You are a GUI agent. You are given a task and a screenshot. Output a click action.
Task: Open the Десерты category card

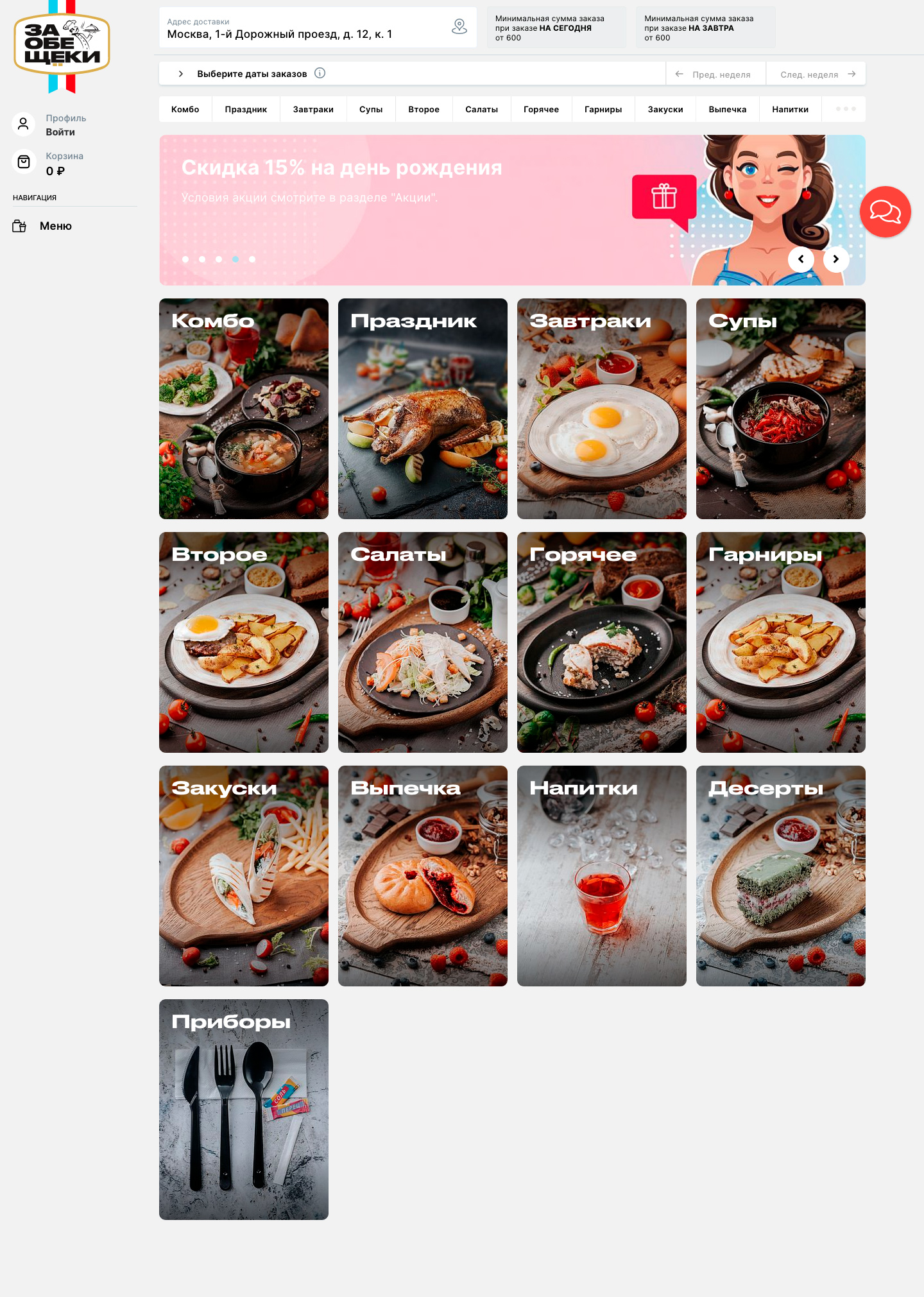(x=780, y=876)
